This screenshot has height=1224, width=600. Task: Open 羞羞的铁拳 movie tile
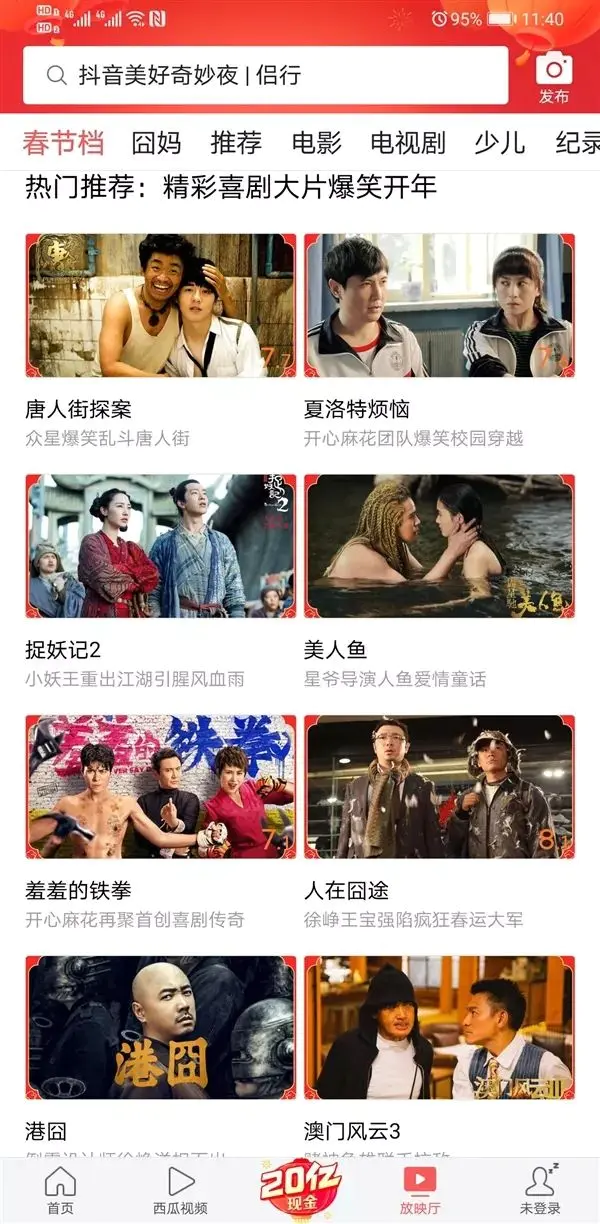[x=161, y=787]
